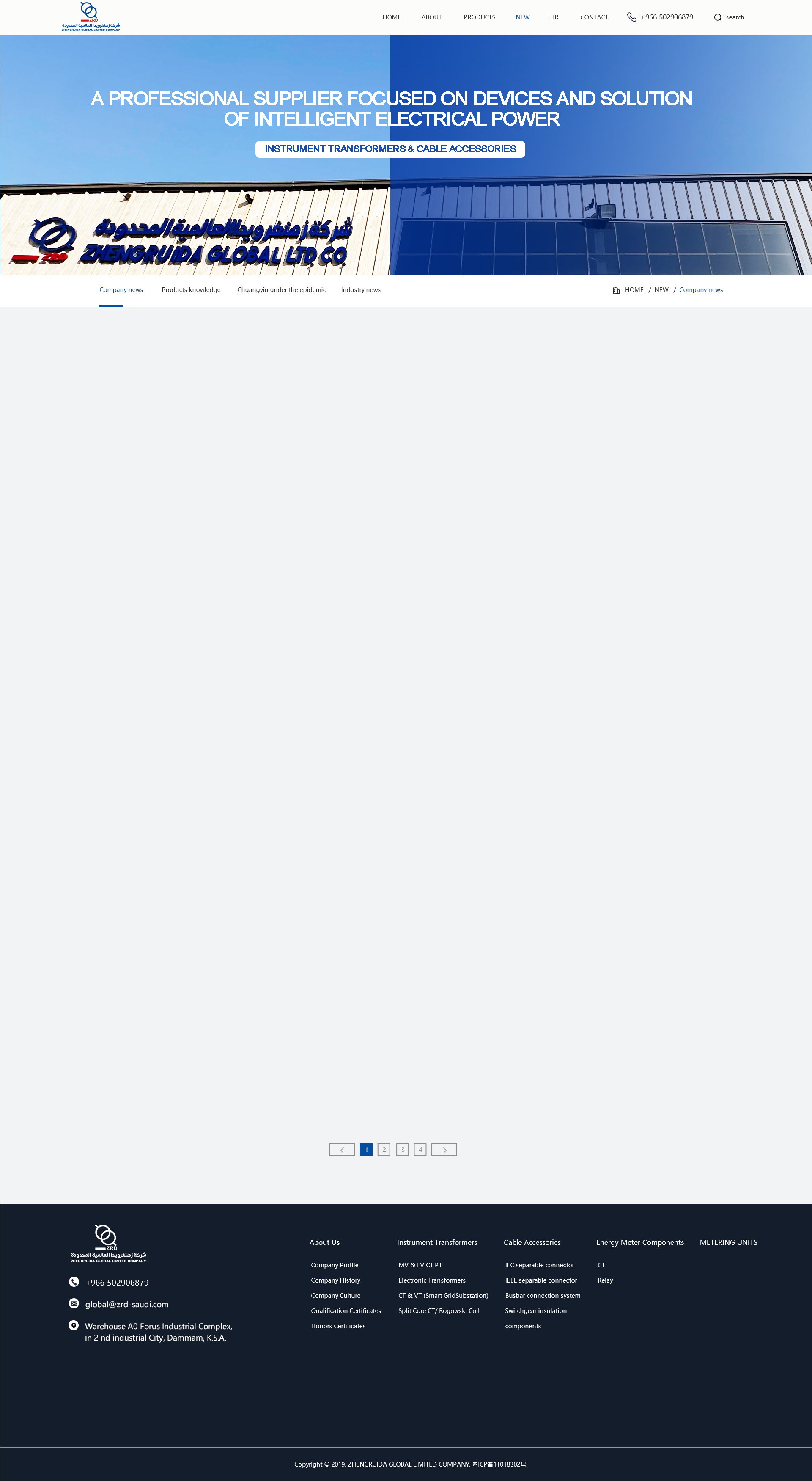This screenshot has width=812, height=1481.
Task: Open the PRODUCTS menu item
Action: pos(479,17)
